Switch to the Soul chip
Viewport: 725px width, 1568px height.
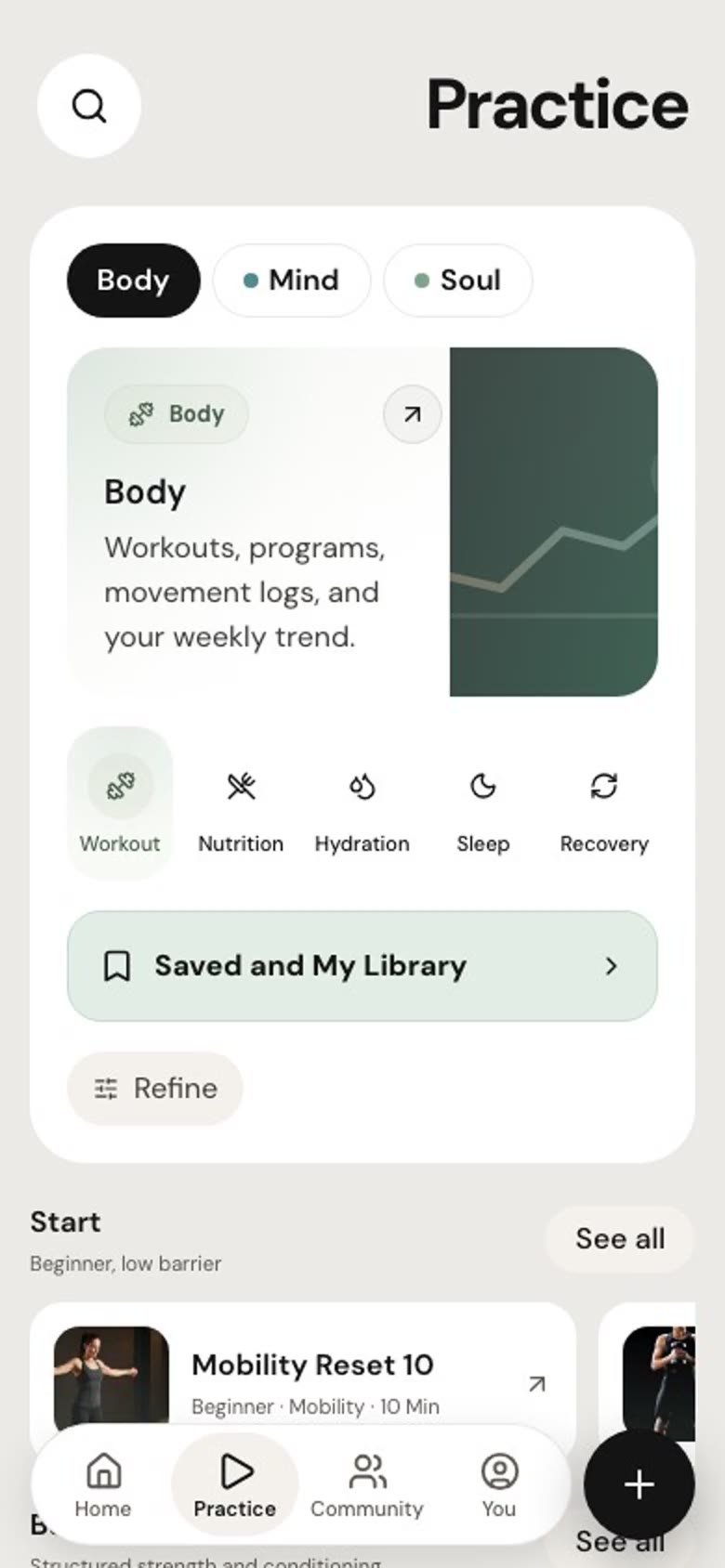point(458,281)
